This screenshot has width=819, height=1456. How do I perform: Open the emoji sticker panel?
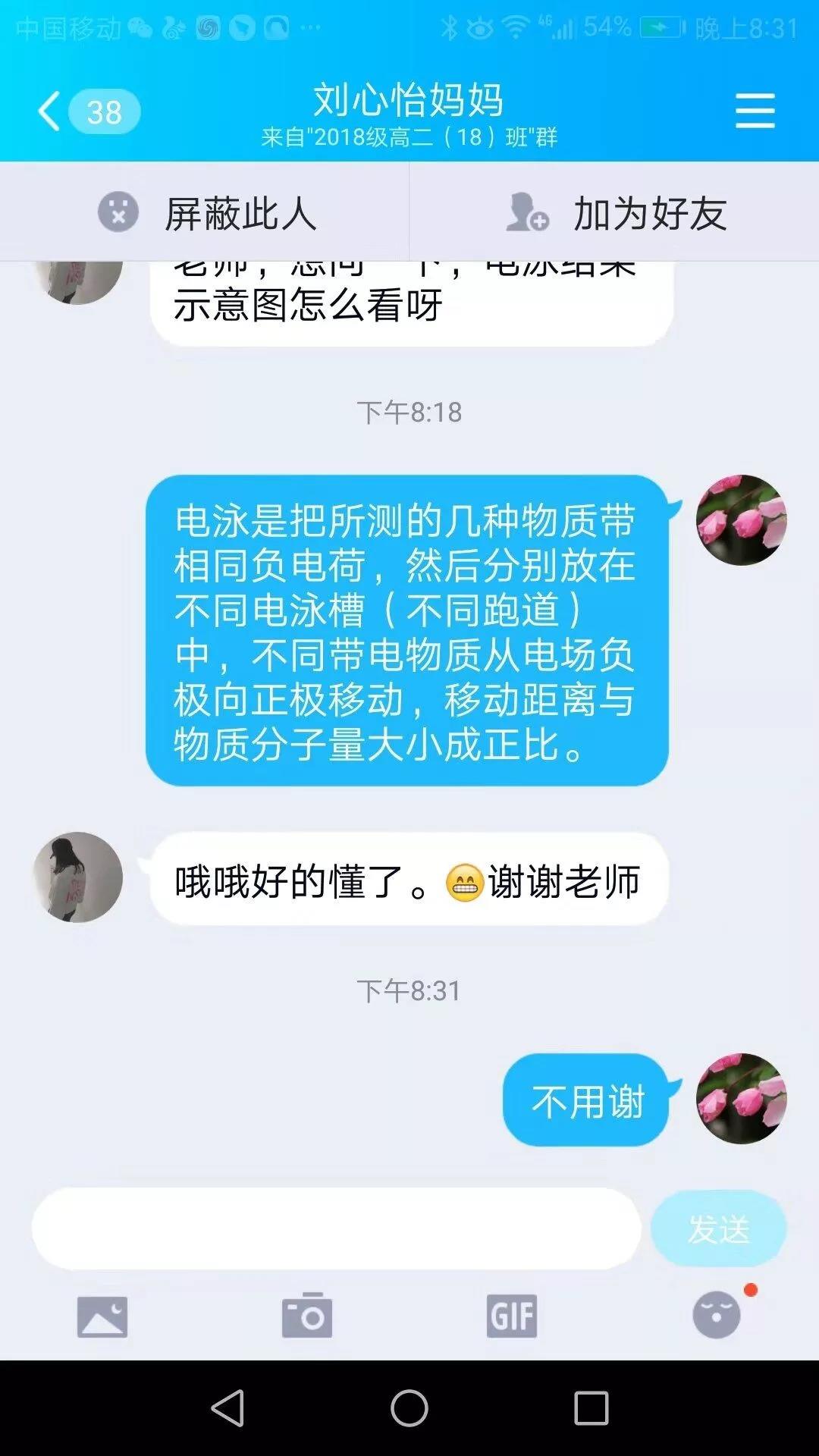[x=717, y=1316]
